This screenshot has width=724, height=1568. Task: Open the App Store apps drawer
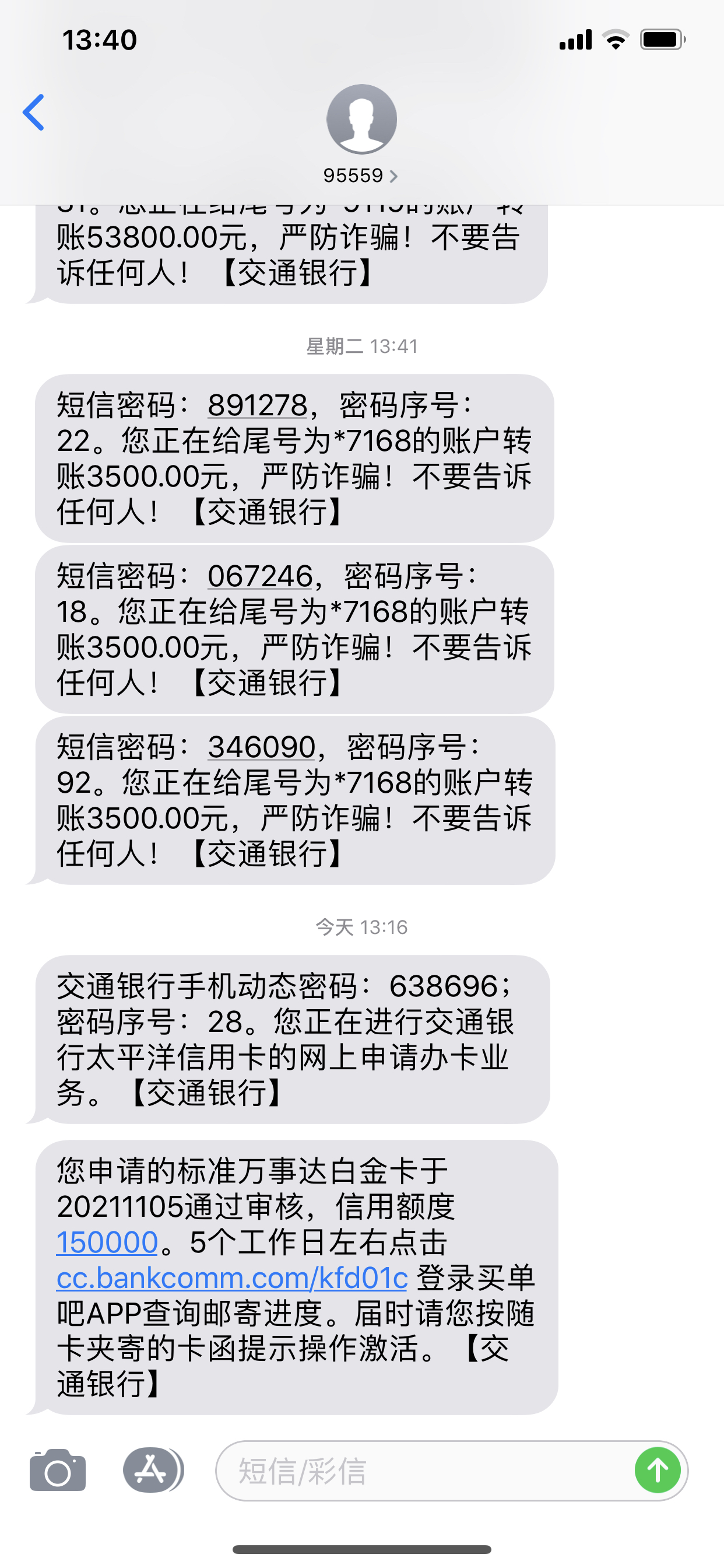coord(153,1470)
